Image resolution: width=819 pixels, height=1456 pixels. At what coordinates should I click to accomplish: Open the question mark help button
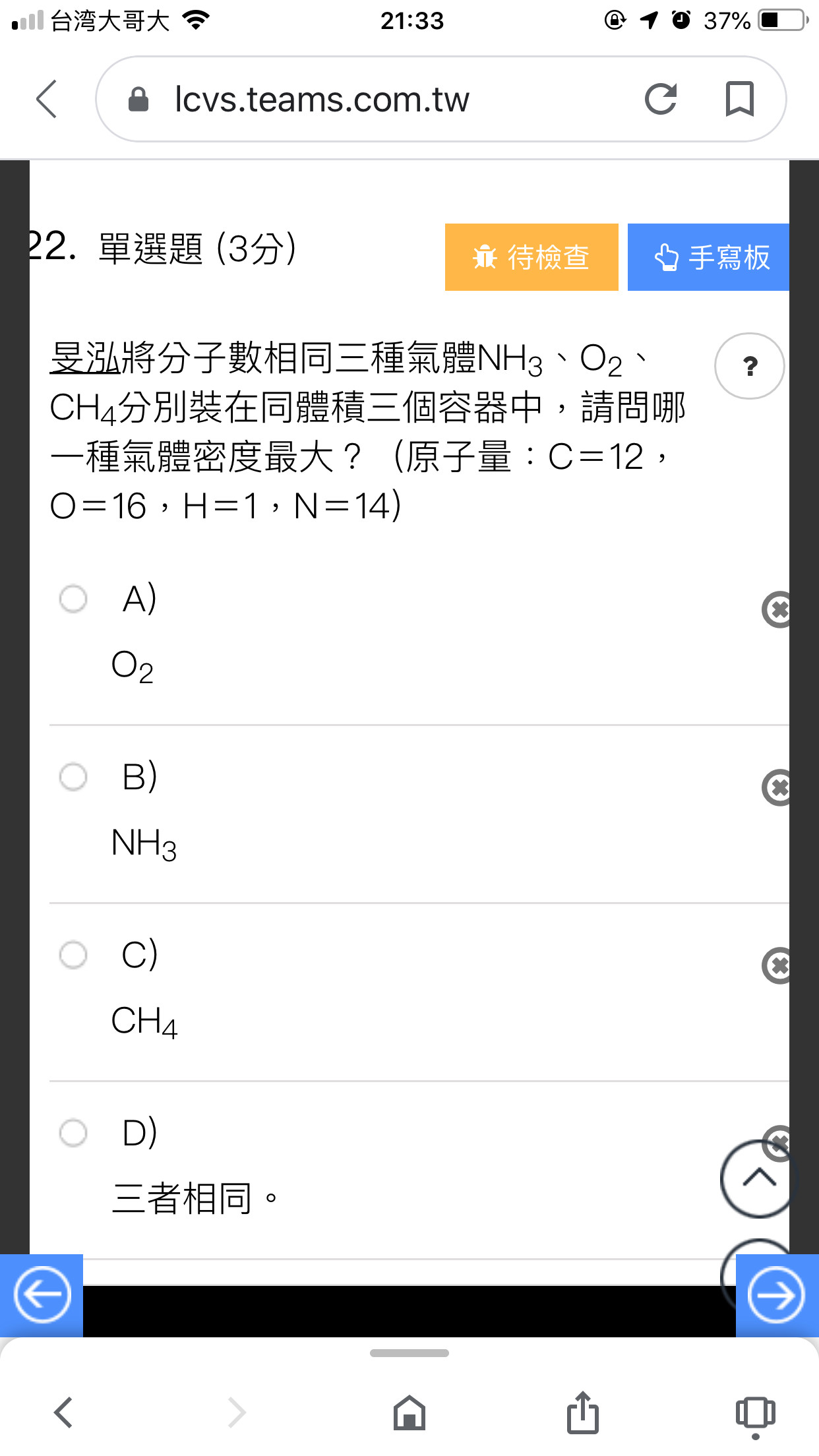pos(750,366)
